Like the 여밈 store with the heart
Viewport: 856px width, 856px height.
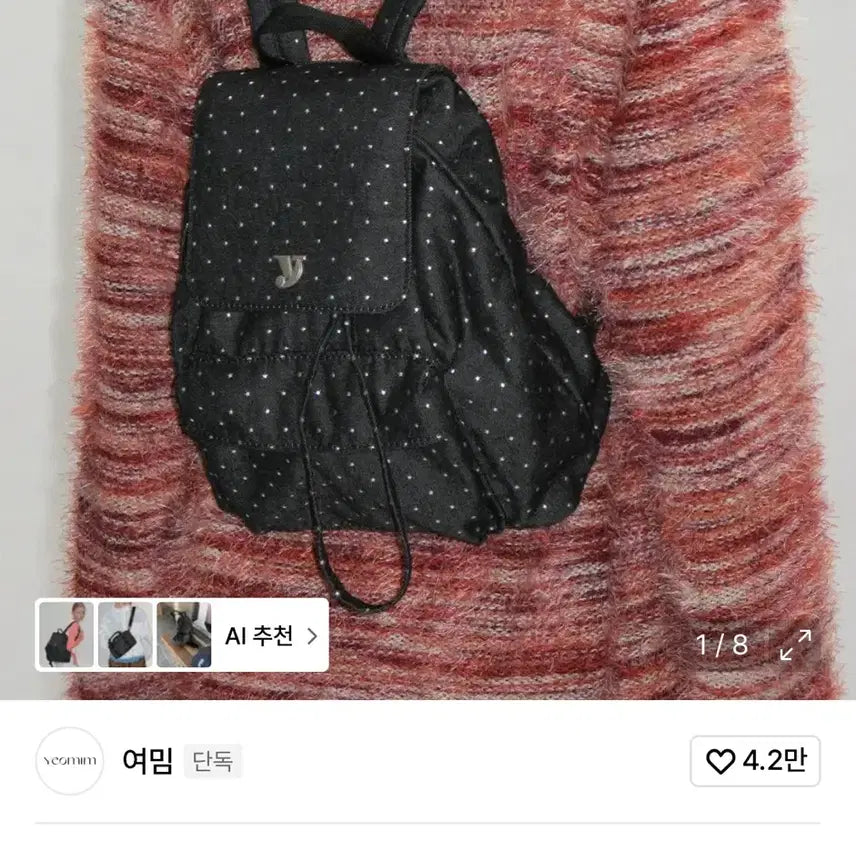(x=755, y=762)
